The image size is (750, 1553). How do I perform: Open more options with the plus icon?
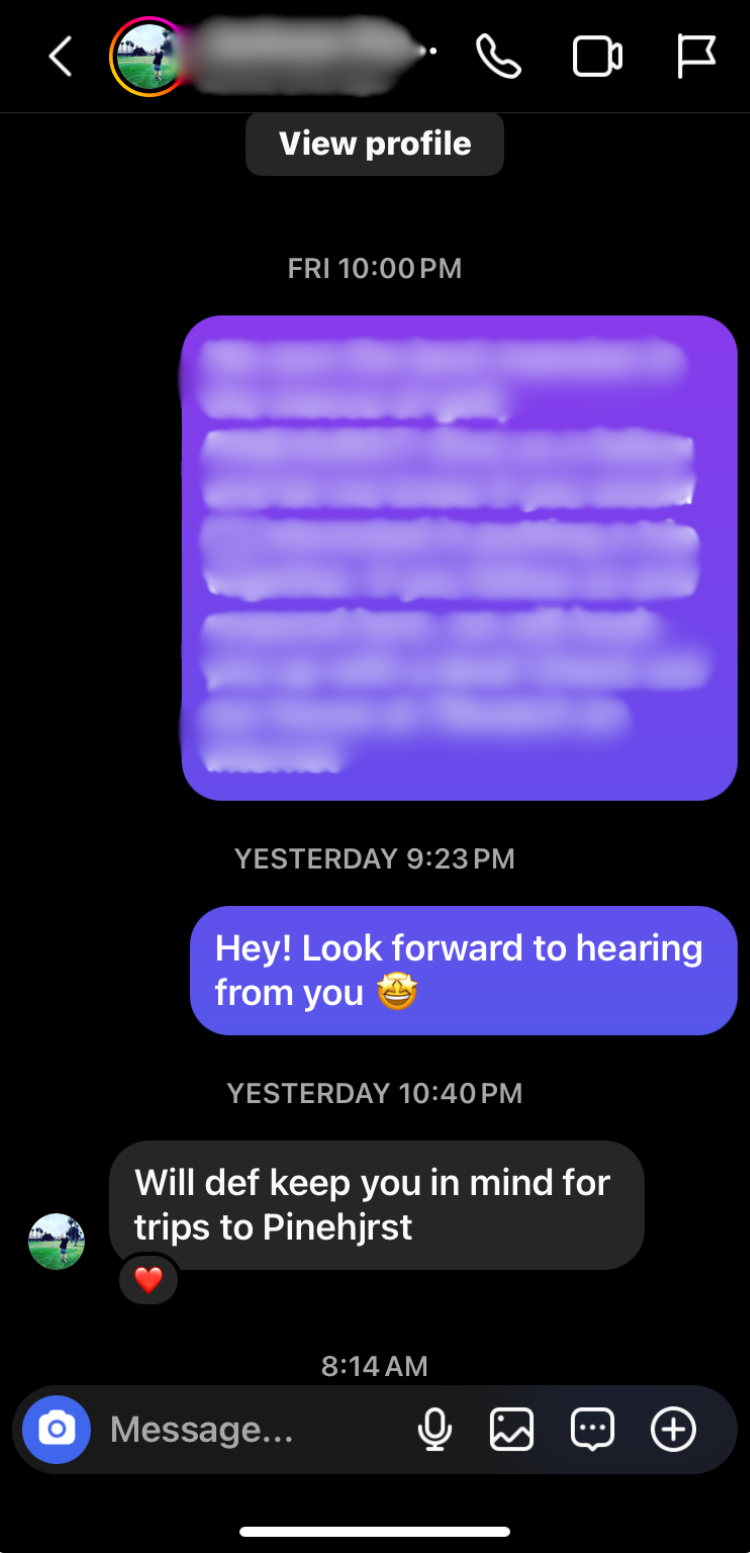pos(673,1430)
